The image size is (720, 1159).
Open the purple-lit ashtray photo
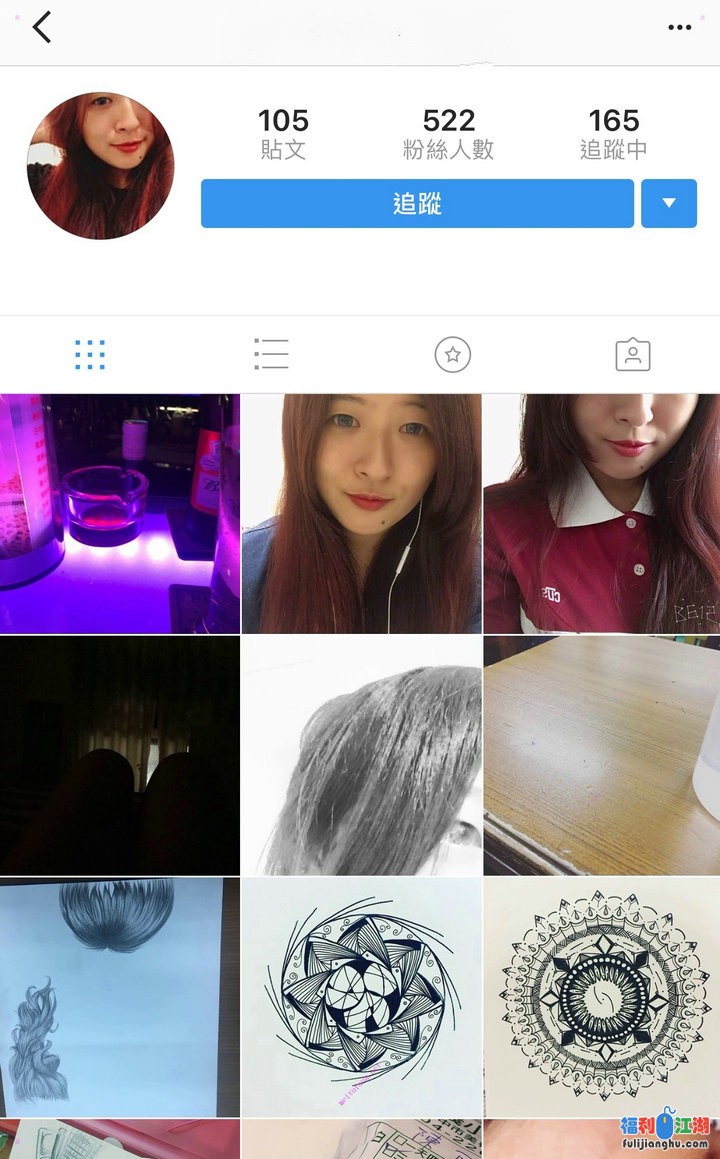(120, 514)
